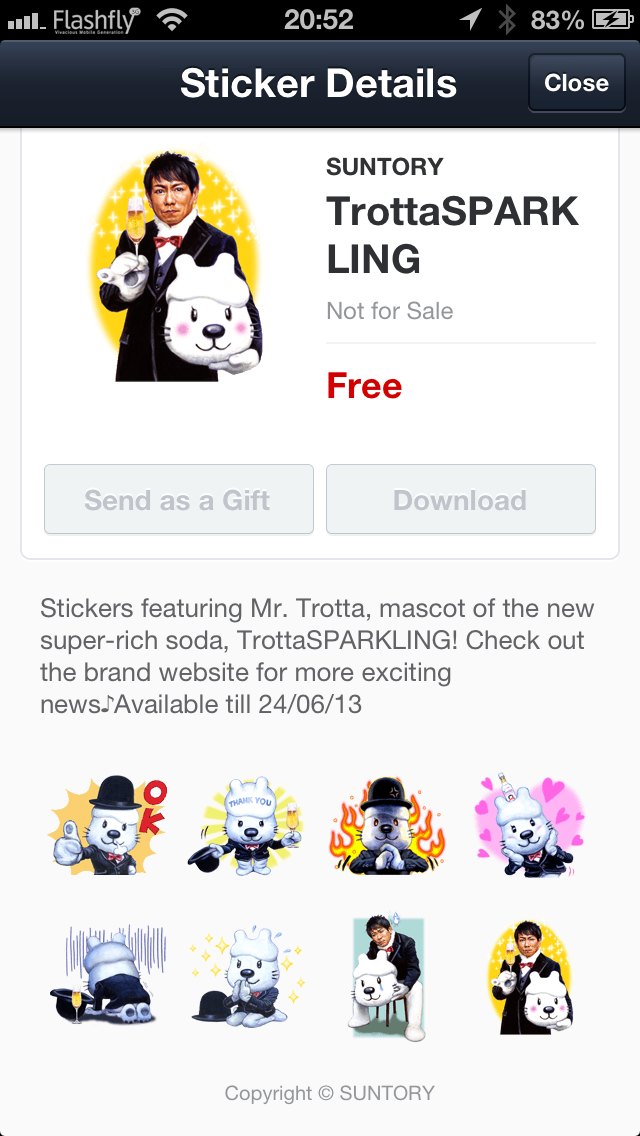The image size is (640, 1136).
Task: Preview the man sitting on mascot sticker
Action: [386, 976]
